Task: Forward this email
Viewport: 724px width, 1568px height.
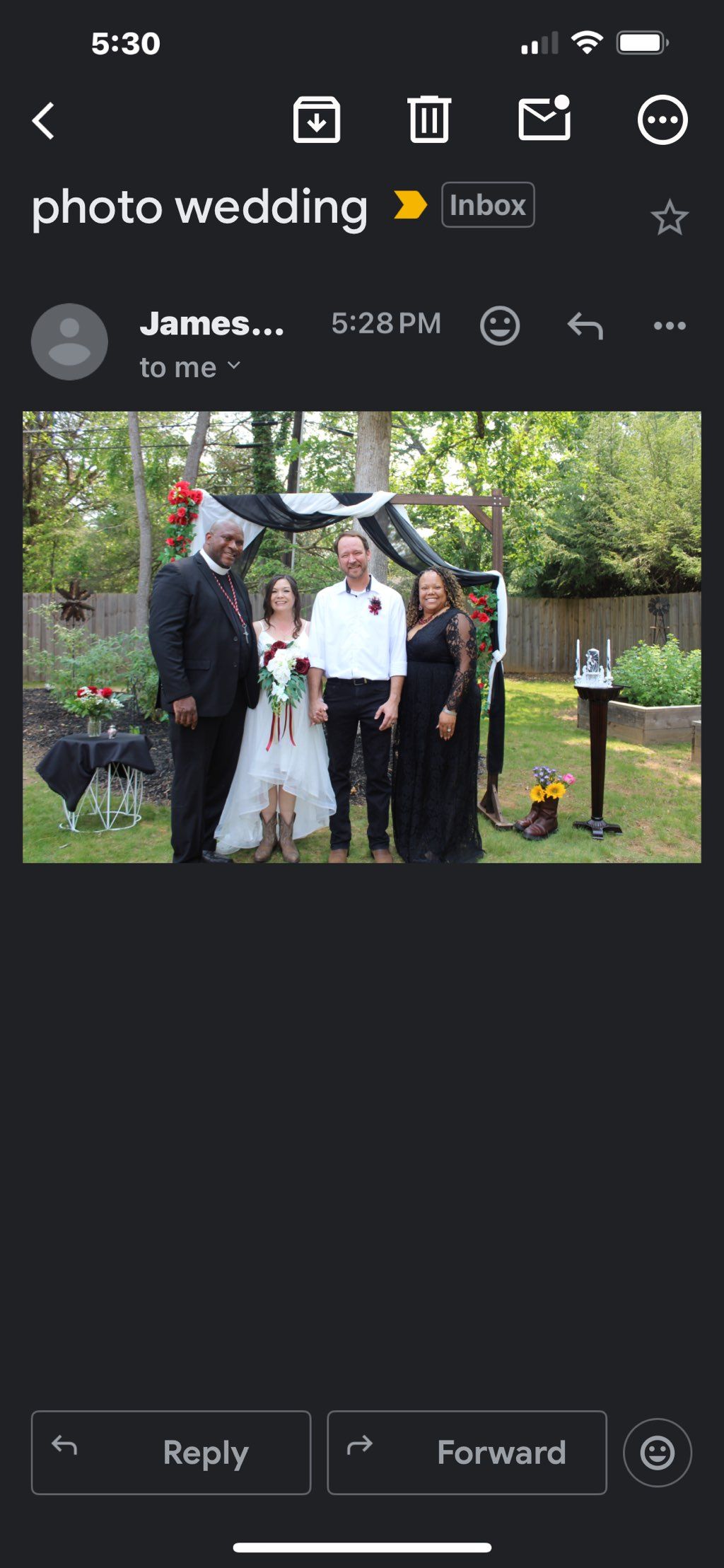Action: point(467,1452)
